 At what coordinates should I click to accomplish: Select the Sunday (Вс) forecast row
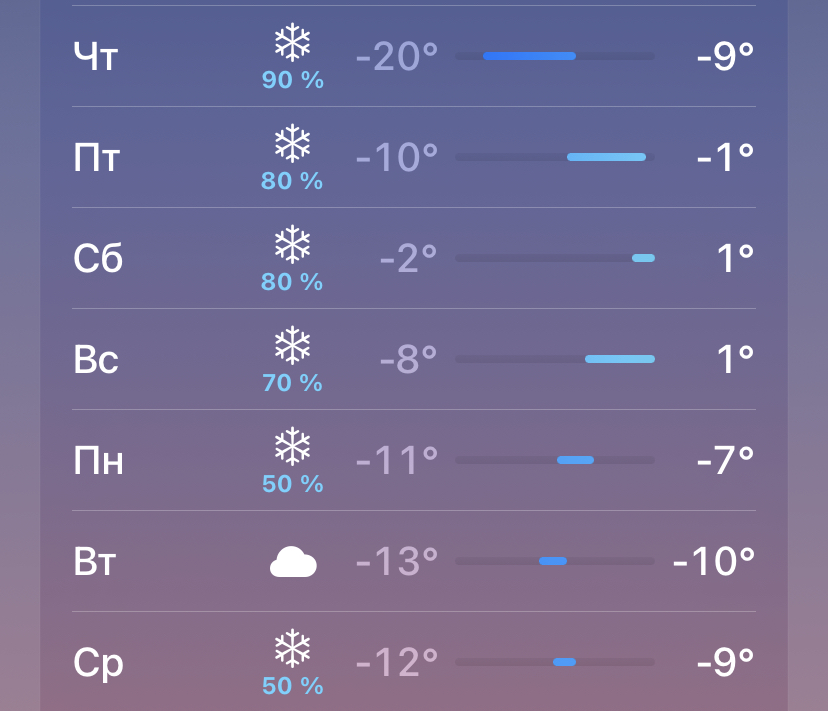(413, 360)
